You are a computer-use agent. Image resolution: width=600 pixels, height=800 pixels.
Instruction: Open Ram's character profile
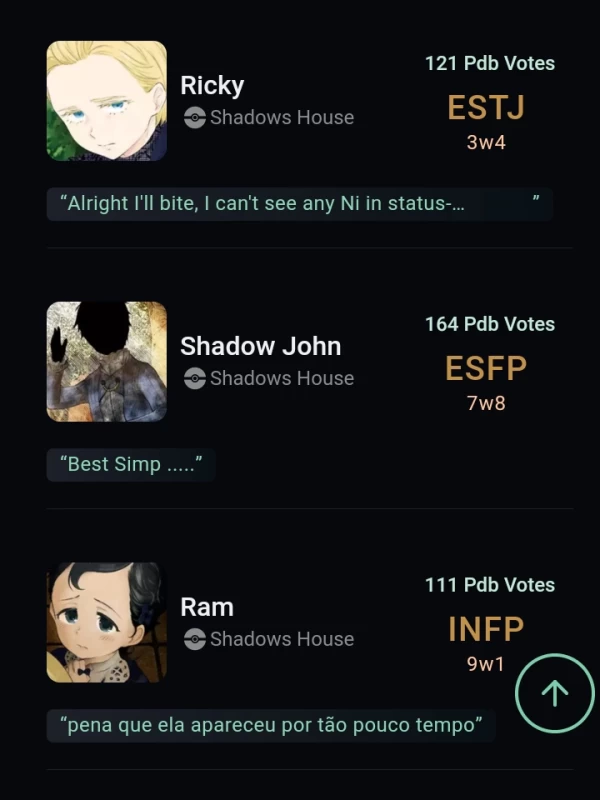(x=207, y=607)
